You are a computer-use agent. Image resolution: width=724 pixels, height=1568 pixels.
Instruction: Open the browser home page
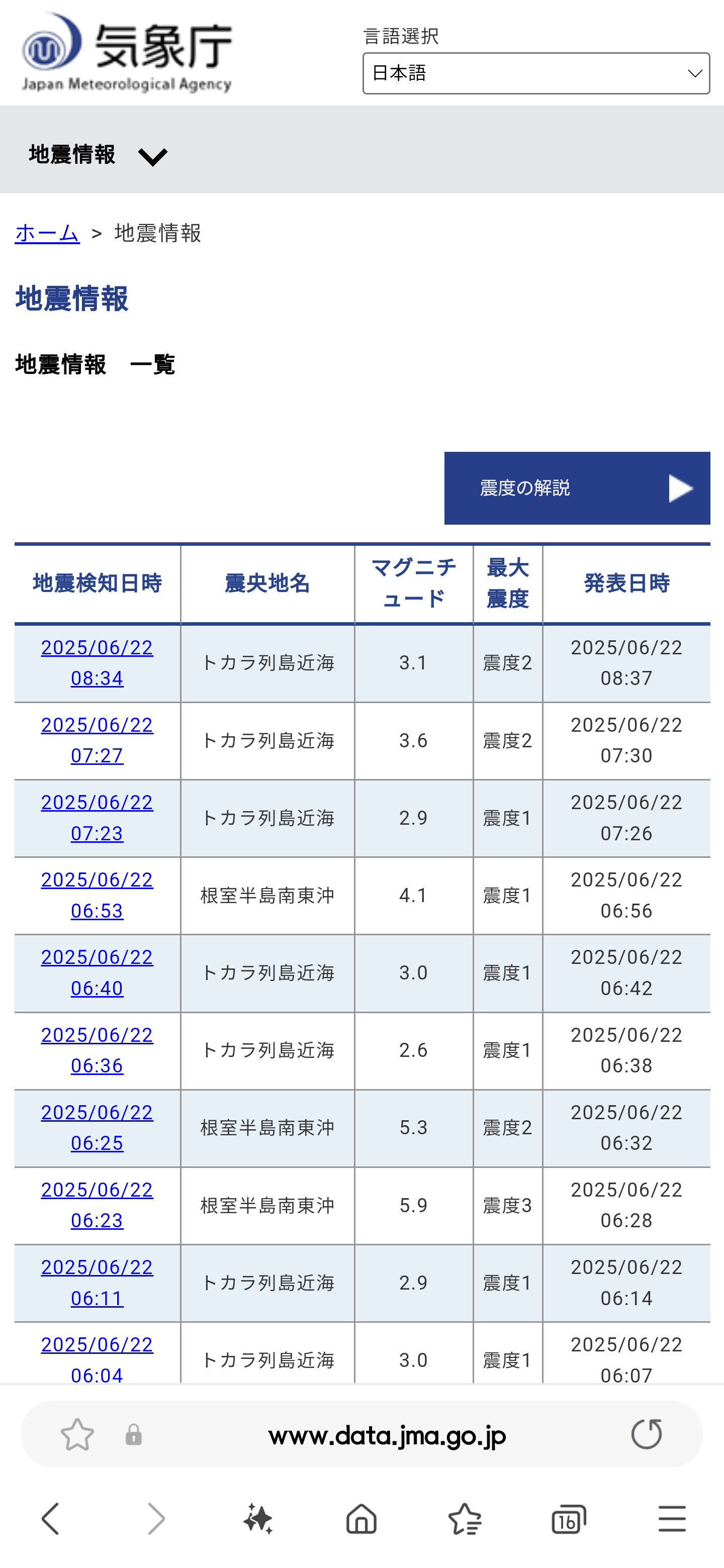pyautogui.click(x=361, y=1518)
